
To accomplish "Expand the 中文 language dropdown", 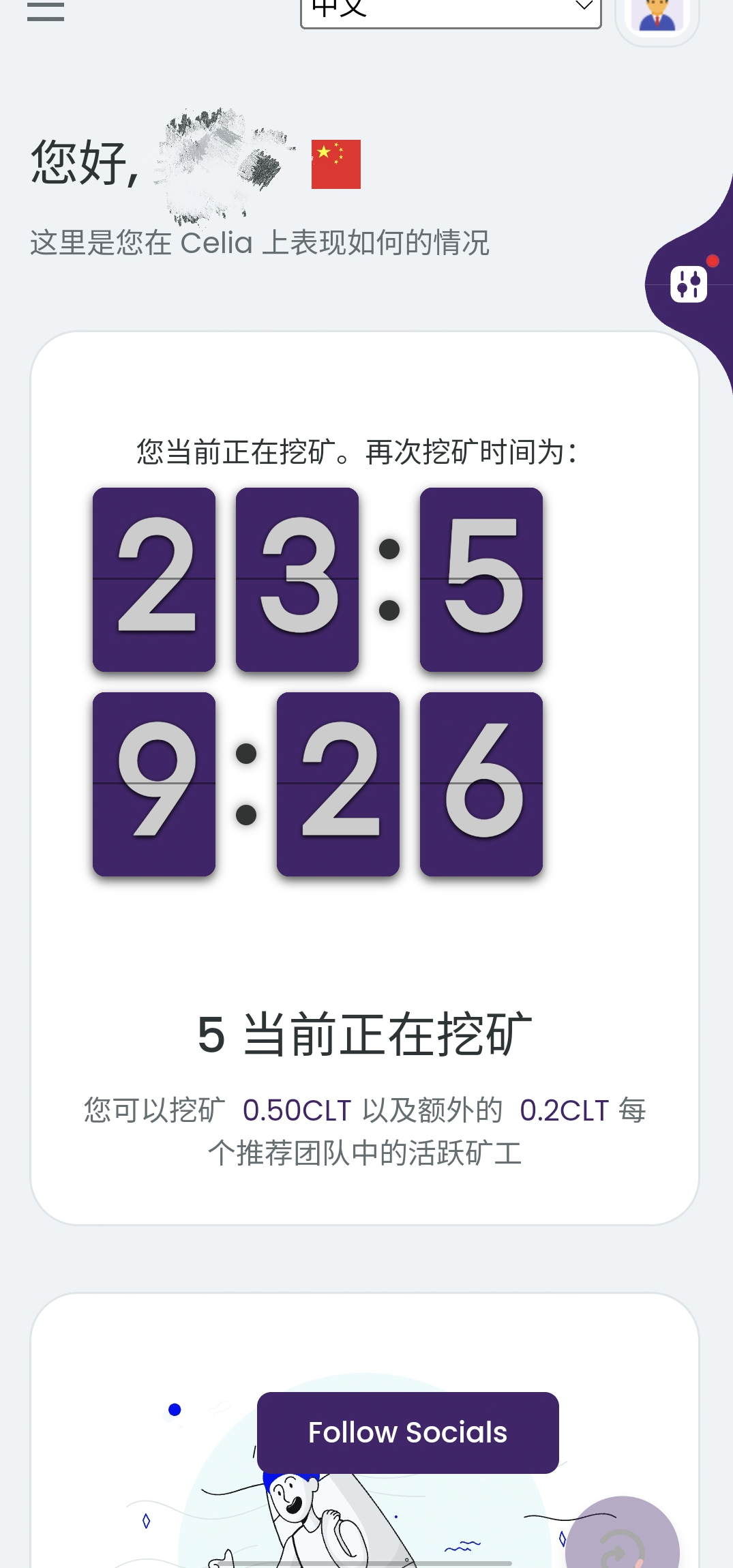I will point(451,10).
